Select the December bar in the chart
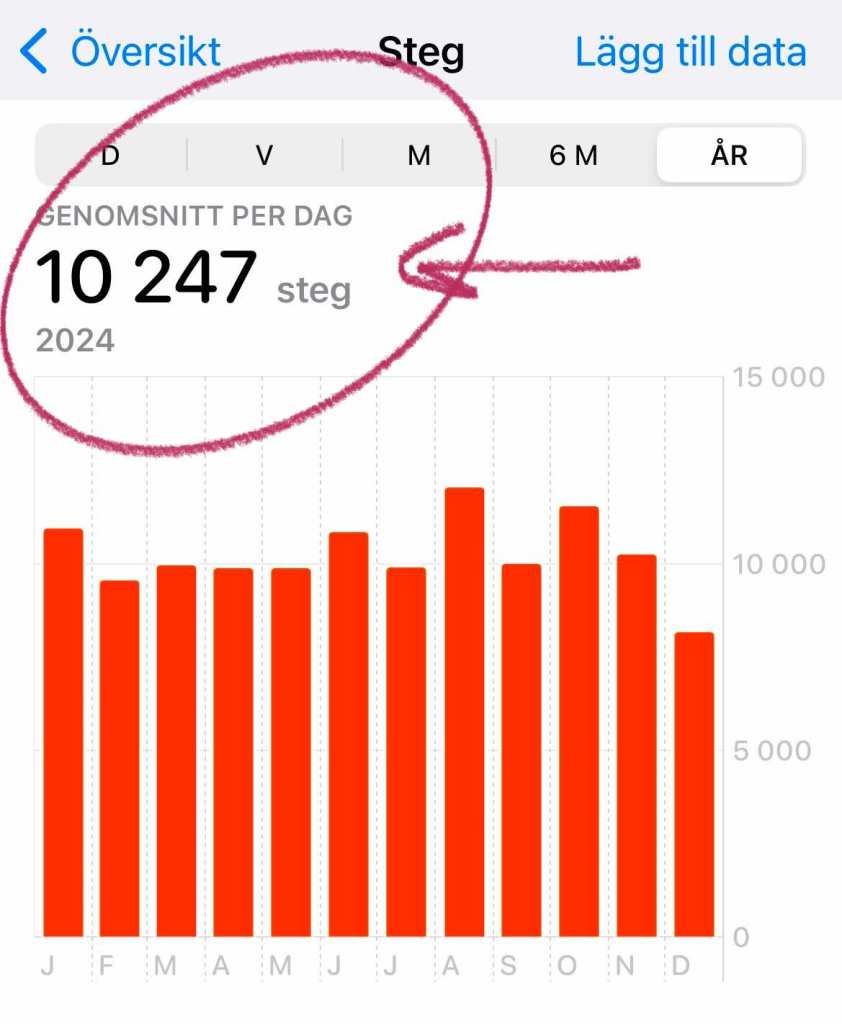 click(693, 785)
